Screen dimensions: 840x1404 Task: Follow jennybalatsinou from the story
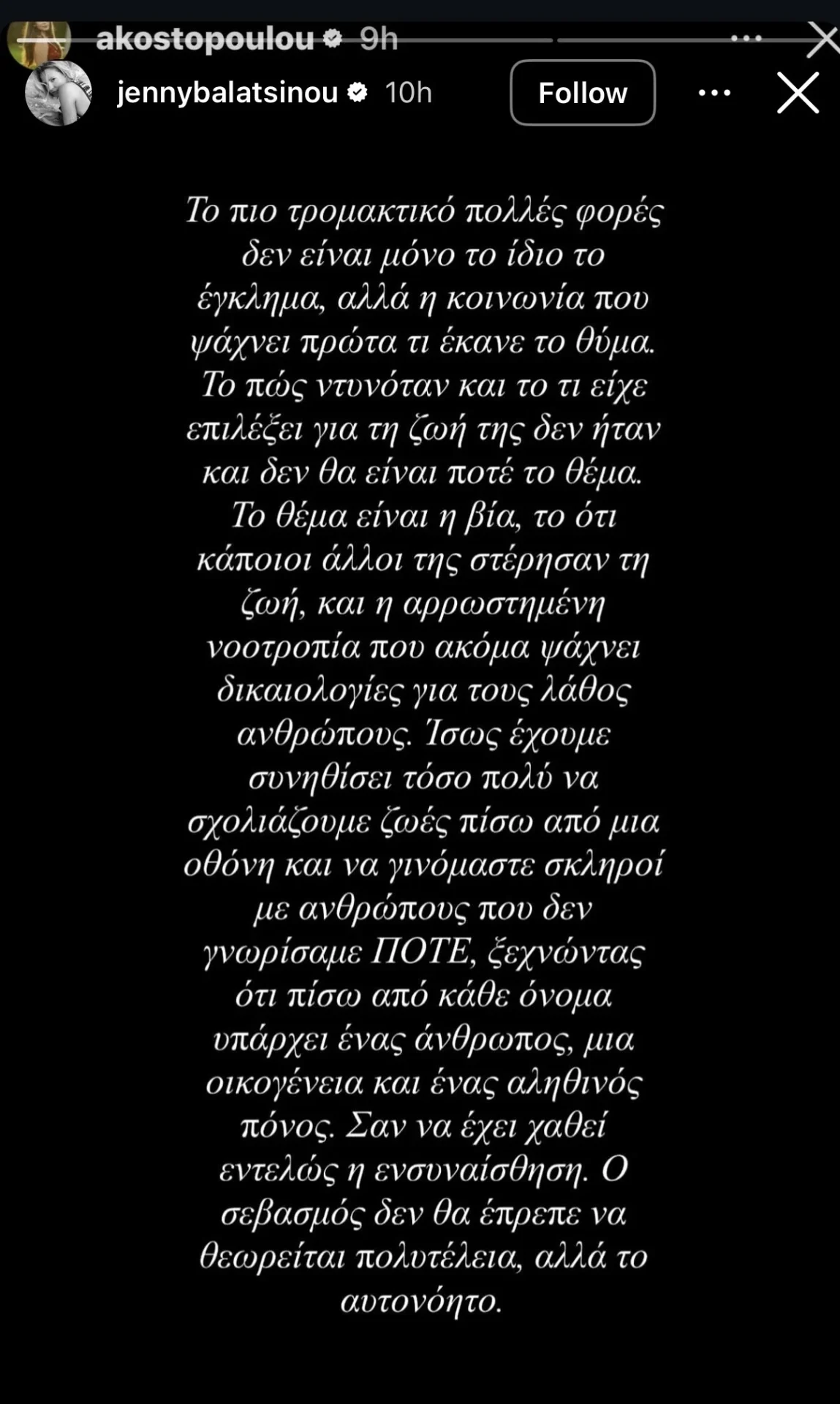click(x=582, y=93)
